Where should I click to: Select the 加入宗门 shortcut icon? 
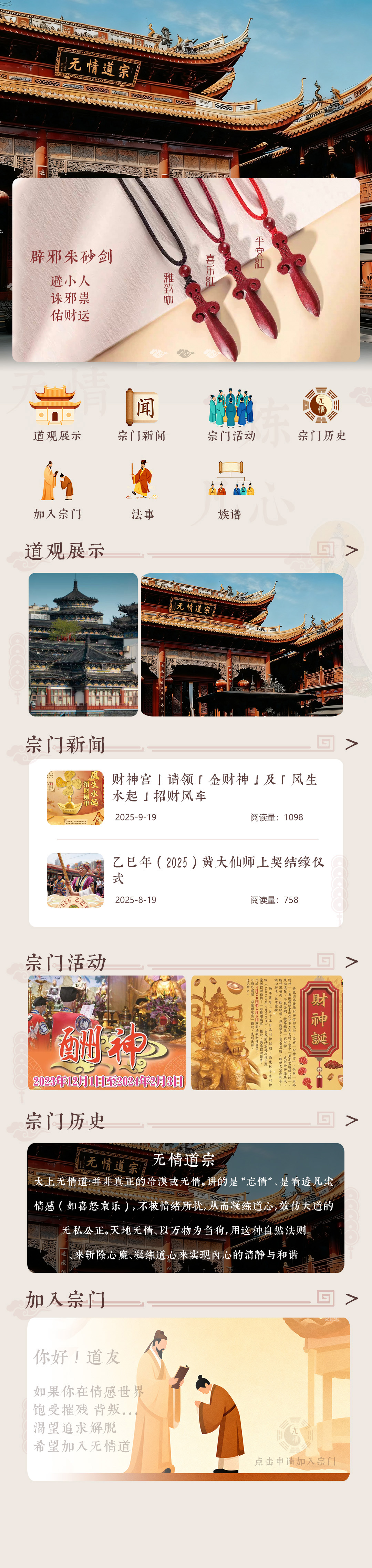point(56,490)
